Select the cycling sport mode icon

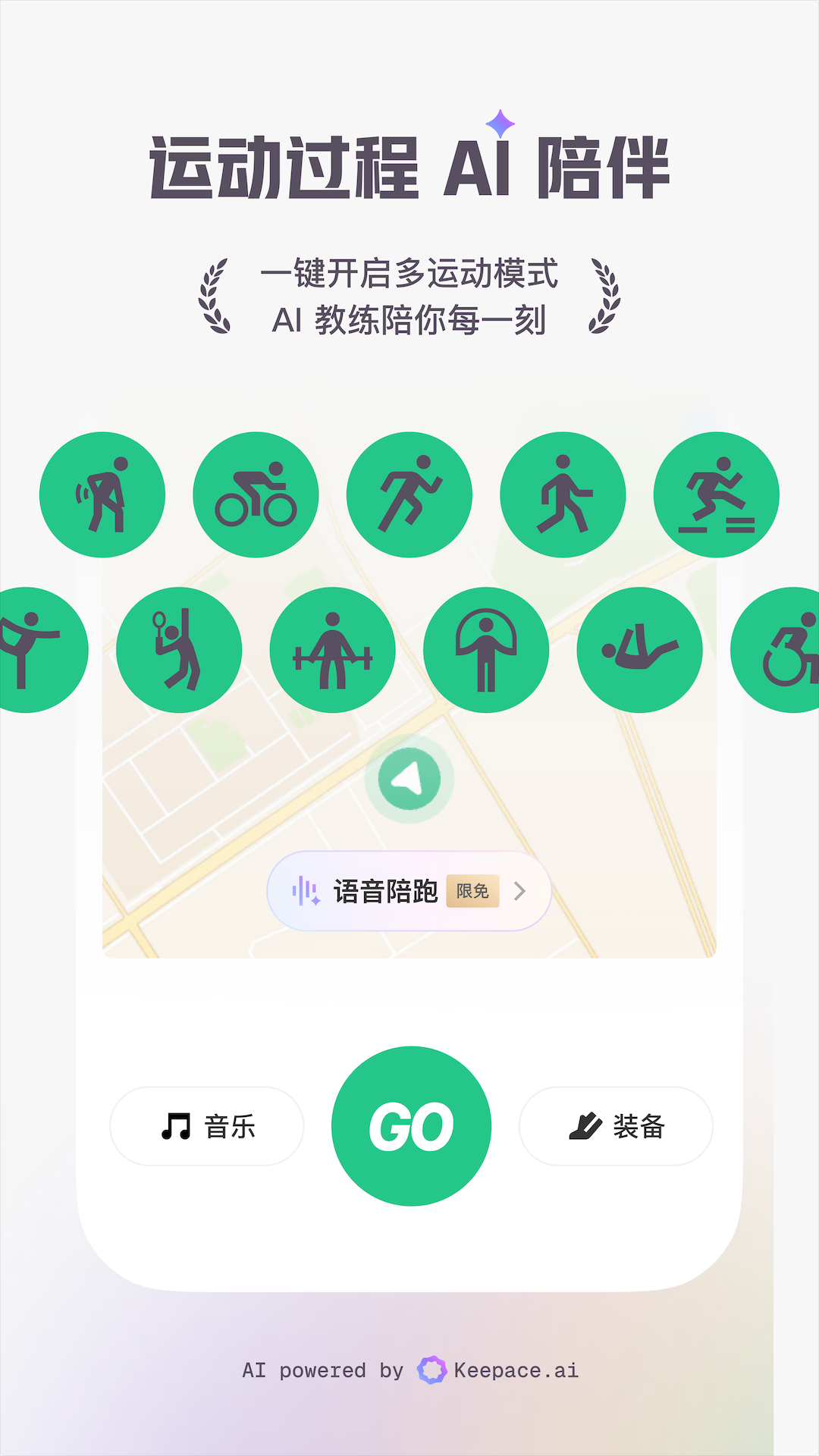click(256, 494)
